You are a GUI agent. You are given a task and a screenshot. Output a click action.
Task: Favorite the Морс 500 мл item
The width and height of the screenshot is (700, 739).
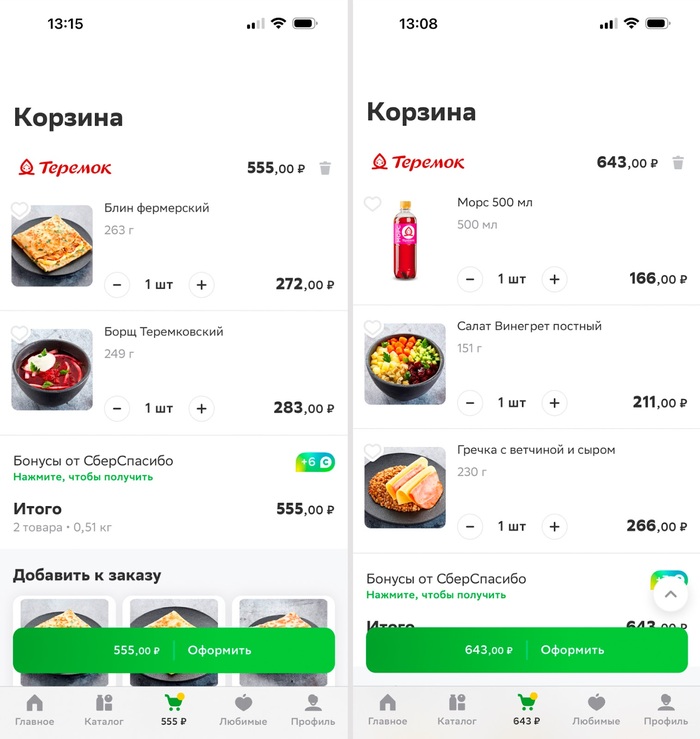pos(372,204)
